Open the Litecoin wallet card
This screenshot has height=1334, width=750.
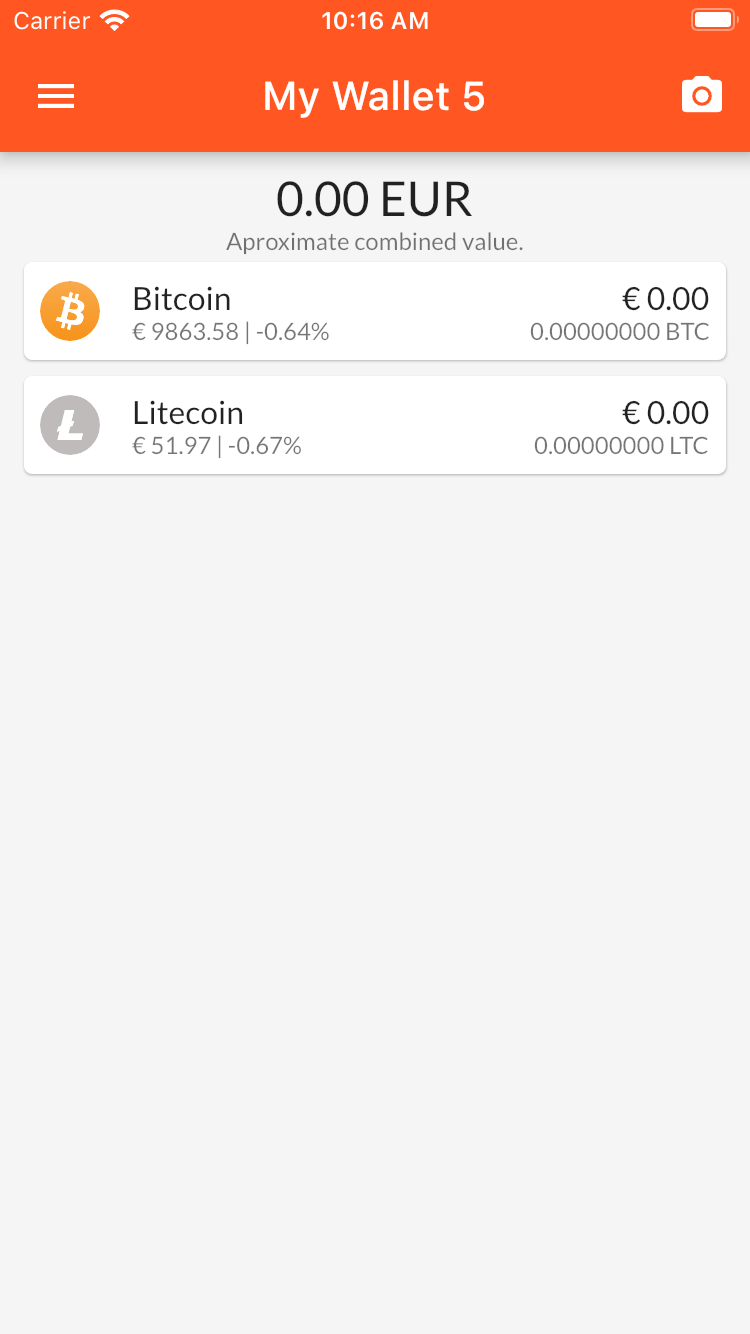pyautogui.click(x=375, y=425)
